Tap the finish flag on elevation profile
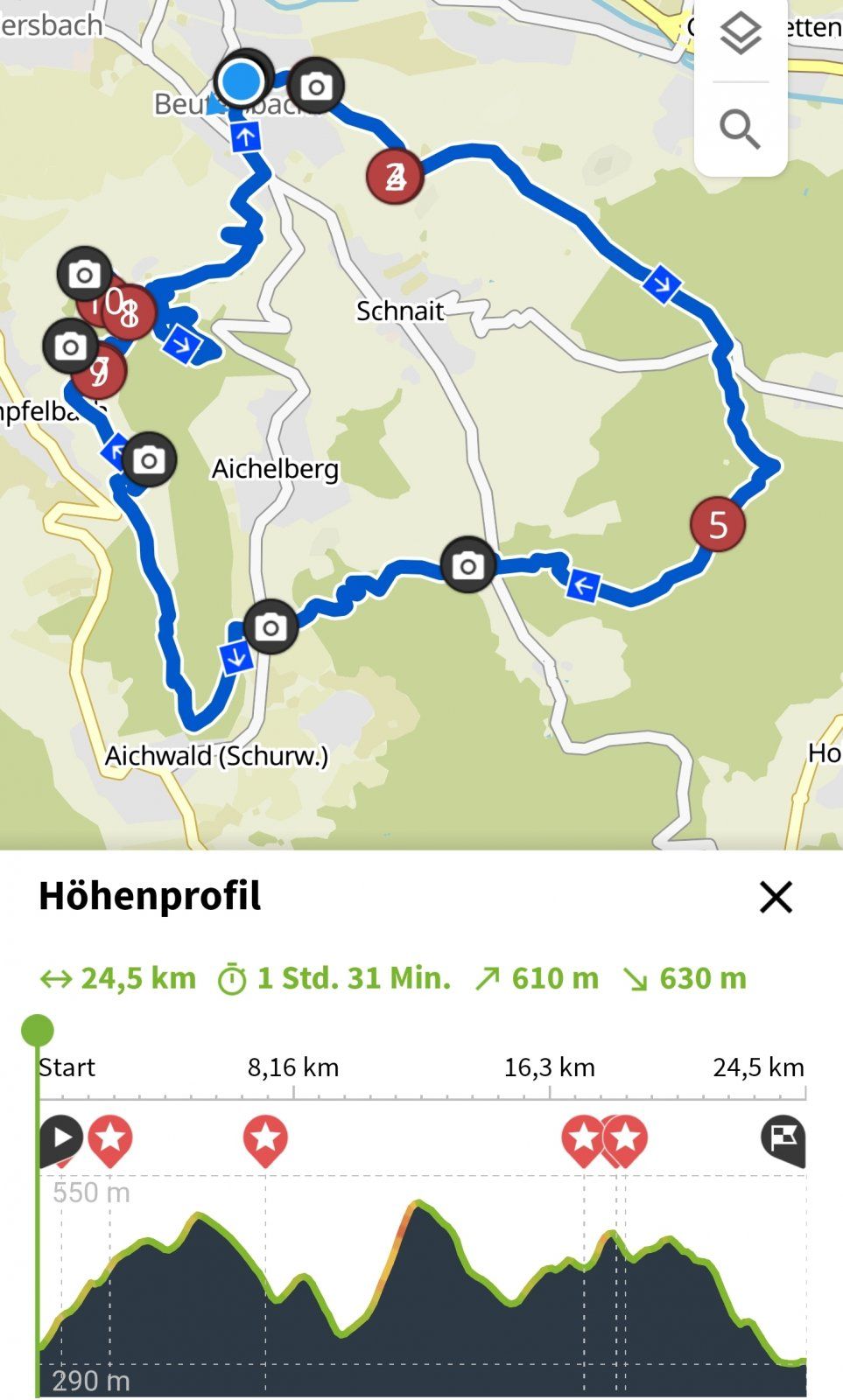The height and width of the screenshot is (1400, 843). [x=783, y=1139]
